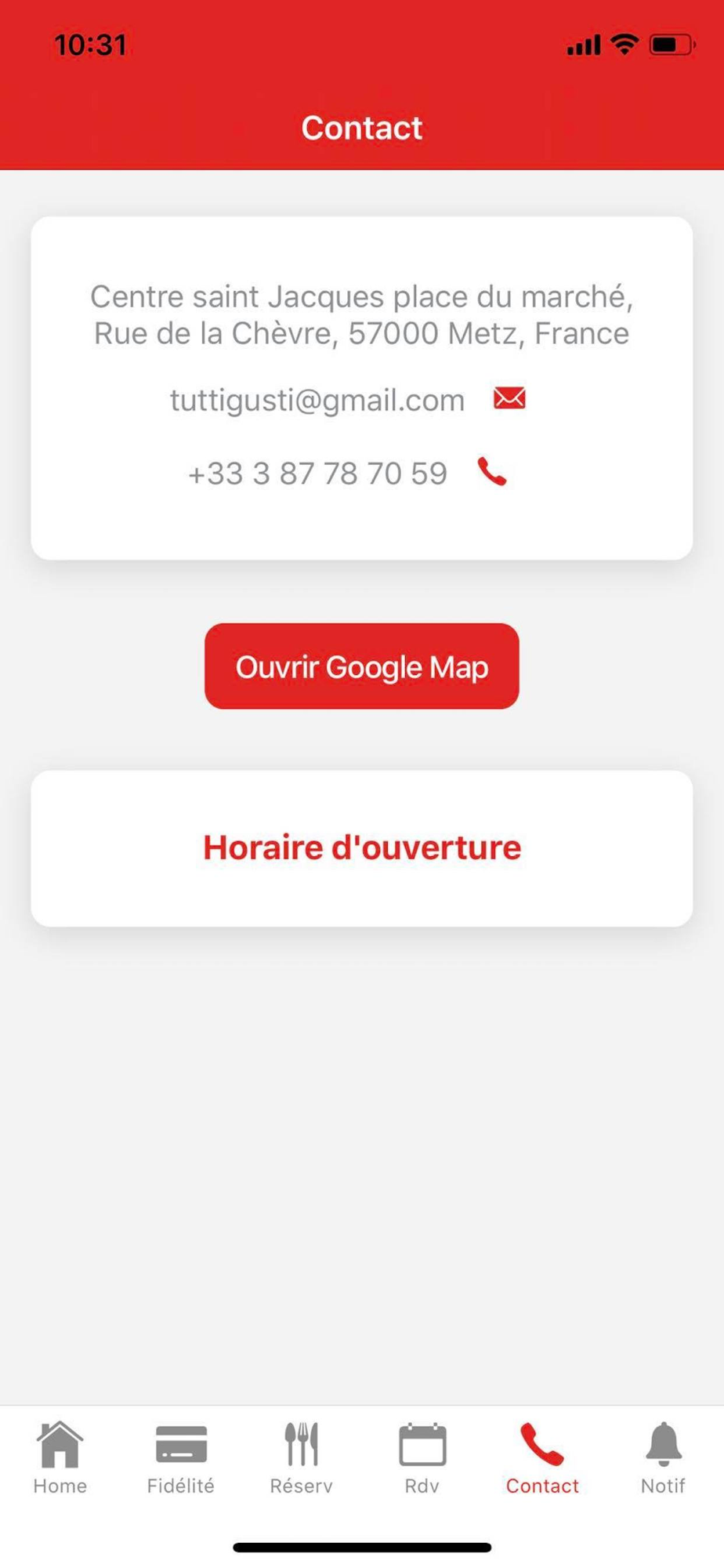This screenshot has height=1568, width=724.
Task: Call the restaurant via the red phone icon
Action: point(492,472)
